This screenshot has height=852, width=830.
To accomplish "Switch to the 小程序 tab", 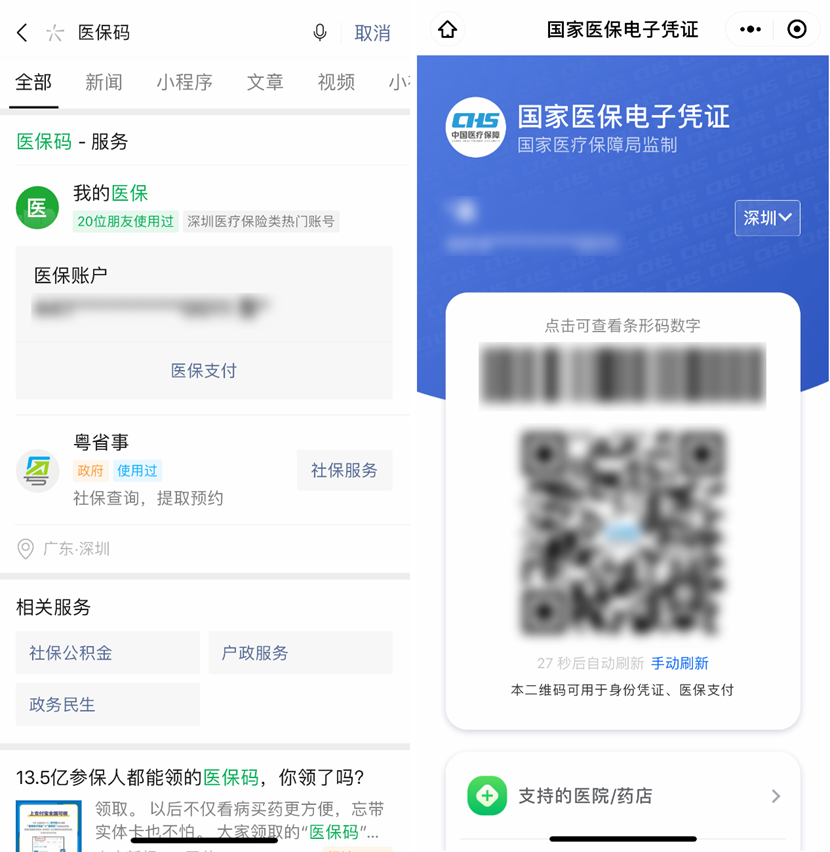I will click(x=184, y=83).
